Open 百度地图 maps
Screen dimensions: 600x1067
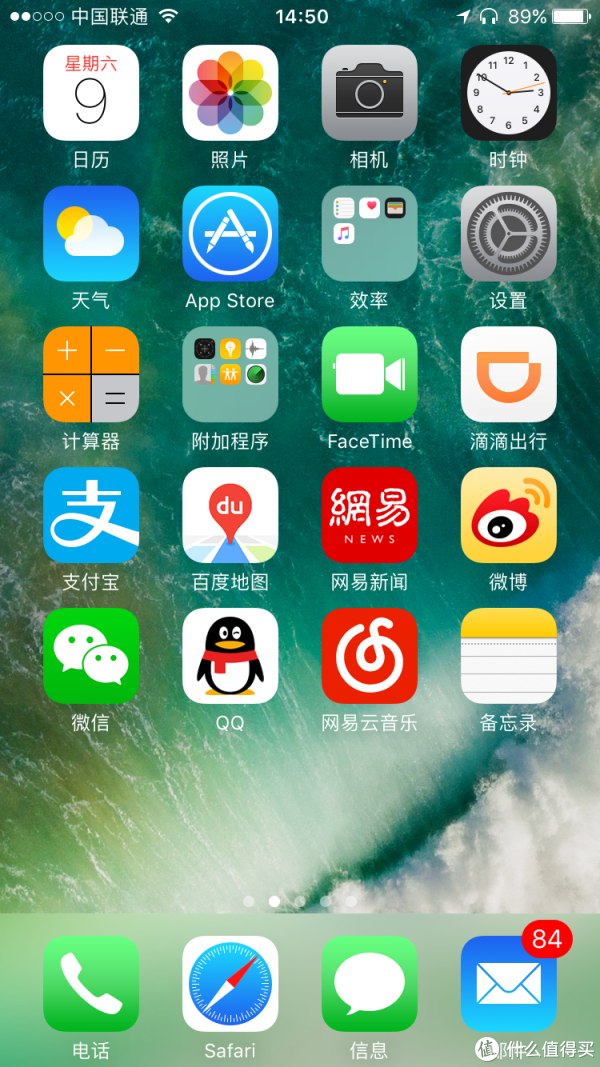coord(230,515)
